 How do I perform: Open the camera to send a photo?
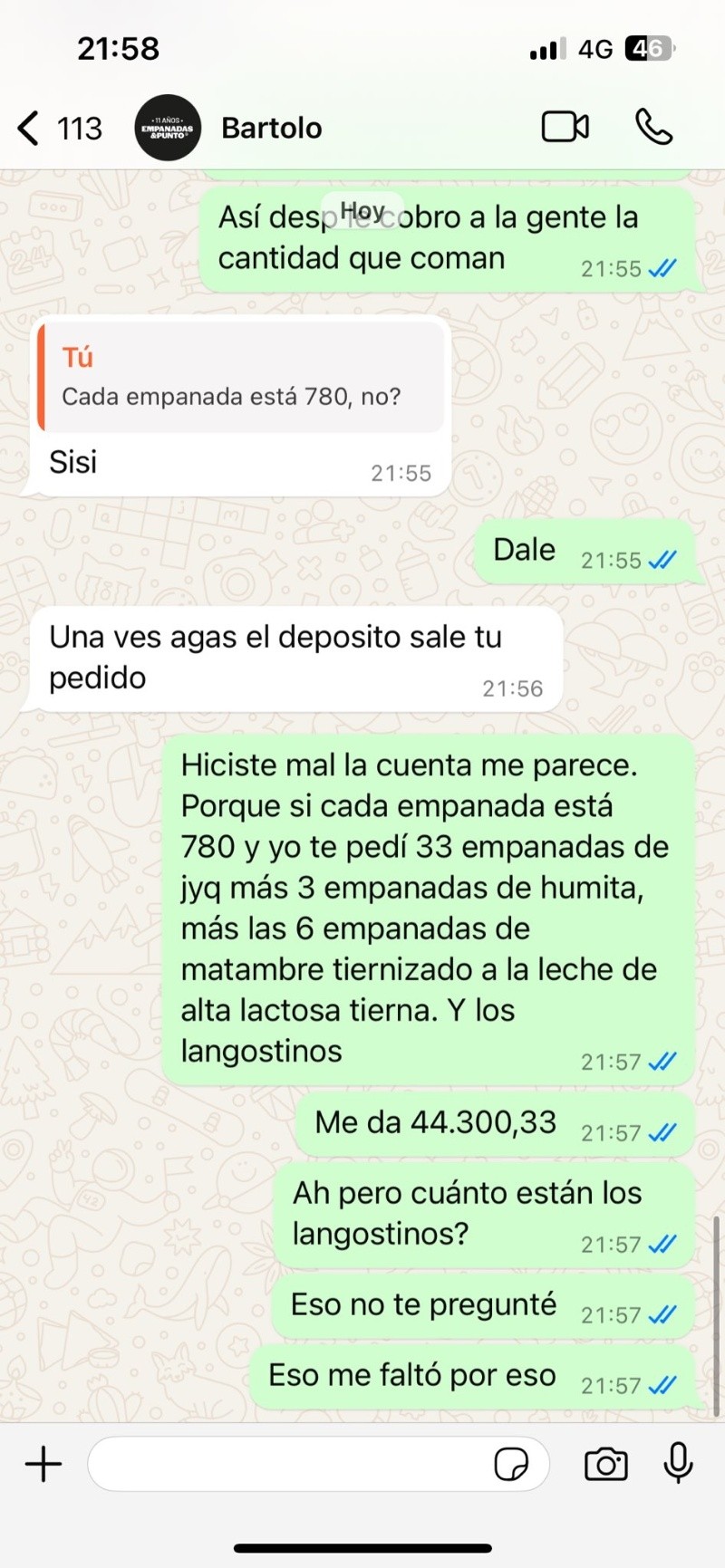[605, 1464]
